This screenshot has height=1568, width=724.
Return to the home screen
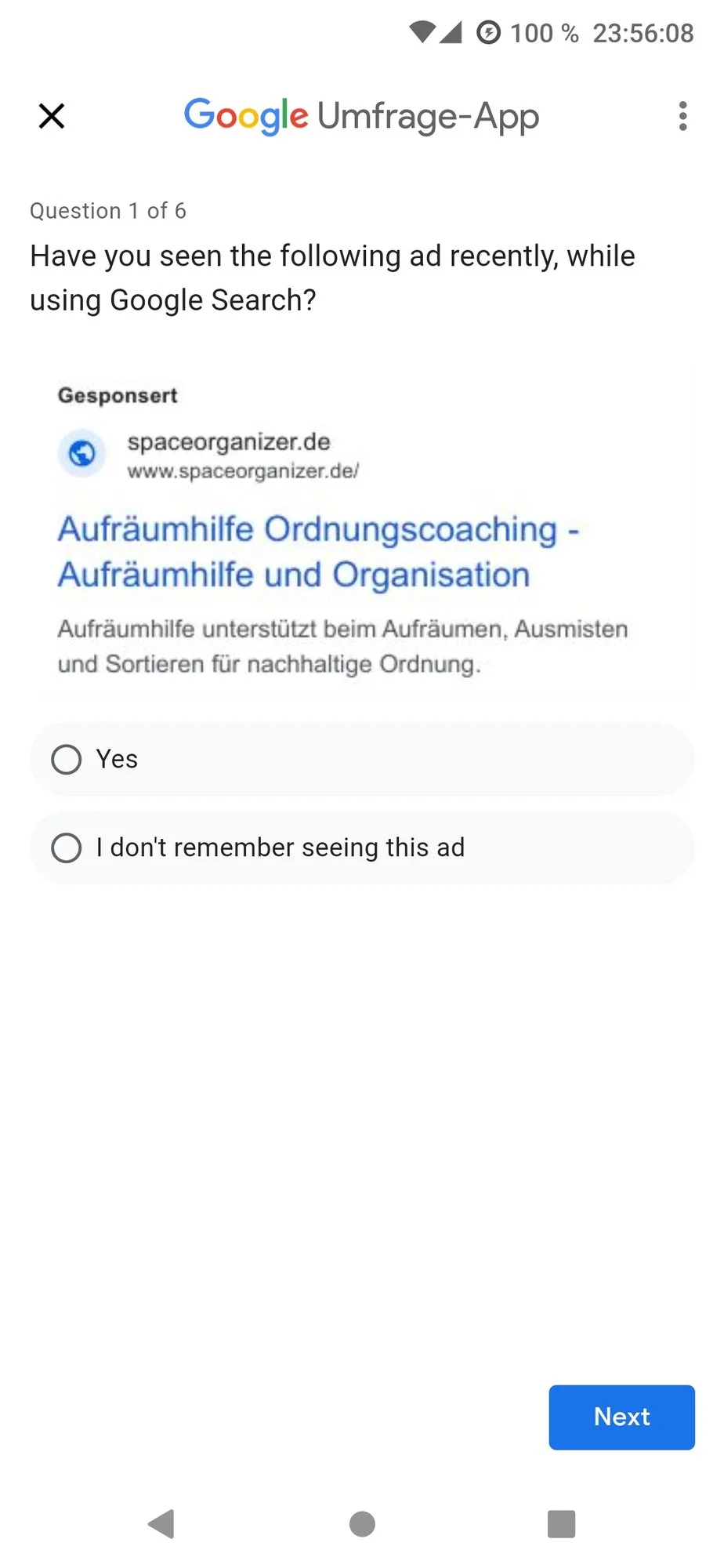pyautogui.click(x=362, y=1524)
